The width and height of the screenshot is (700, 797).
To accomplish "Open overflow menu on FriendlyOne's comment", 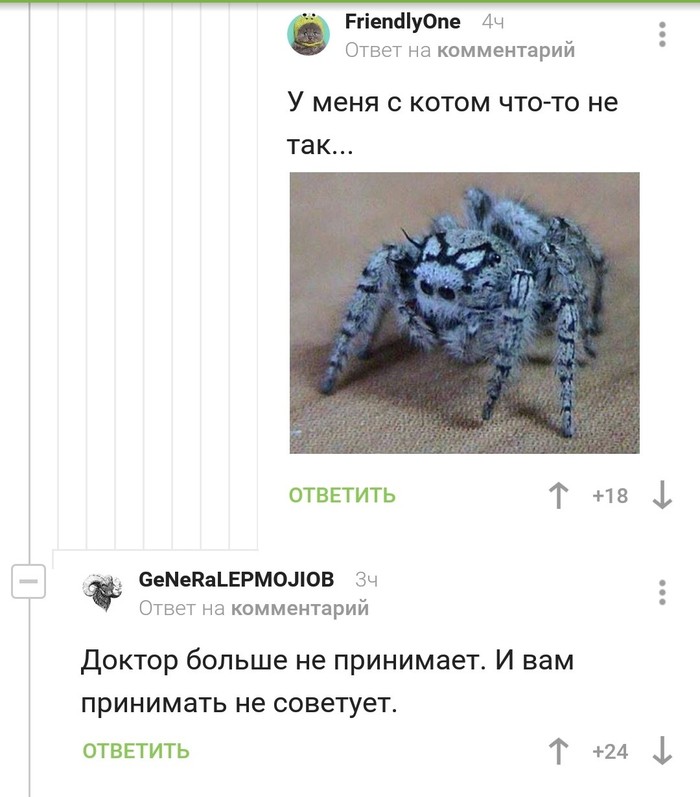I will point(662,35).
